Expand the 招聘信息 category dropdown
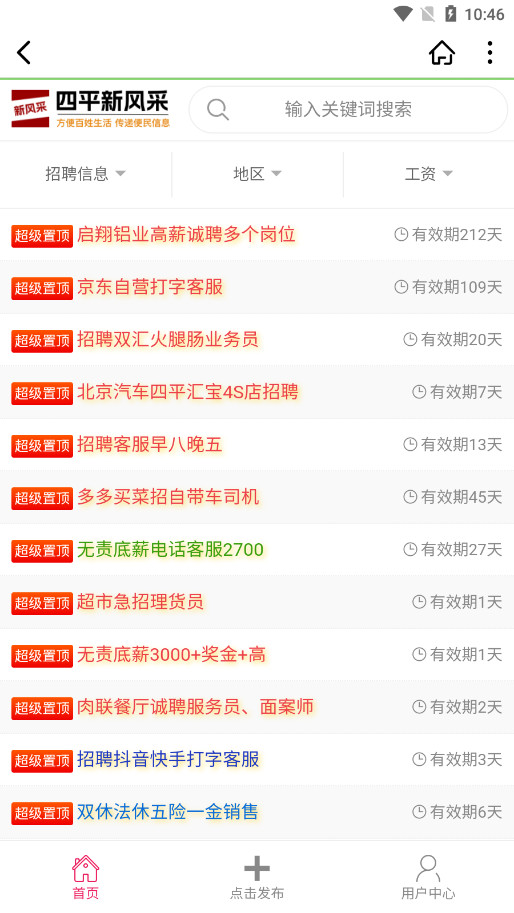 click(86, 174)
